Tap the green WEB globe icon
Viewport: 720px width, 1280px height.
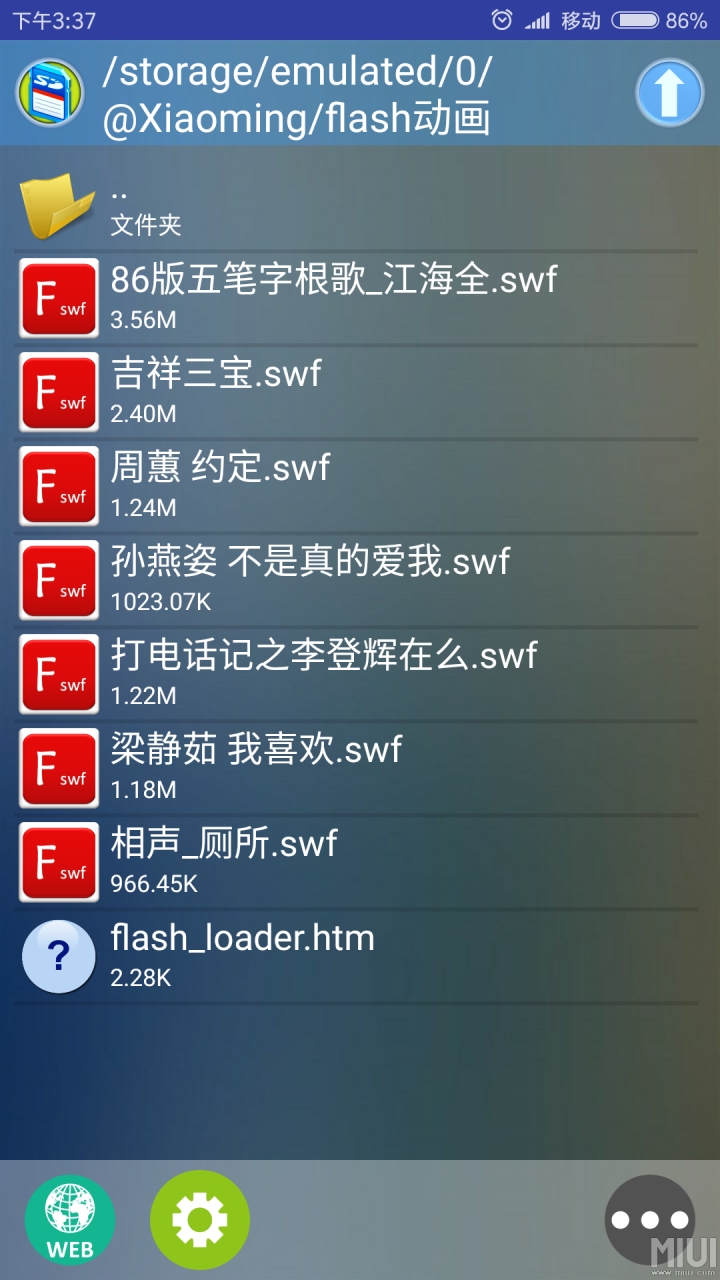68,1218
